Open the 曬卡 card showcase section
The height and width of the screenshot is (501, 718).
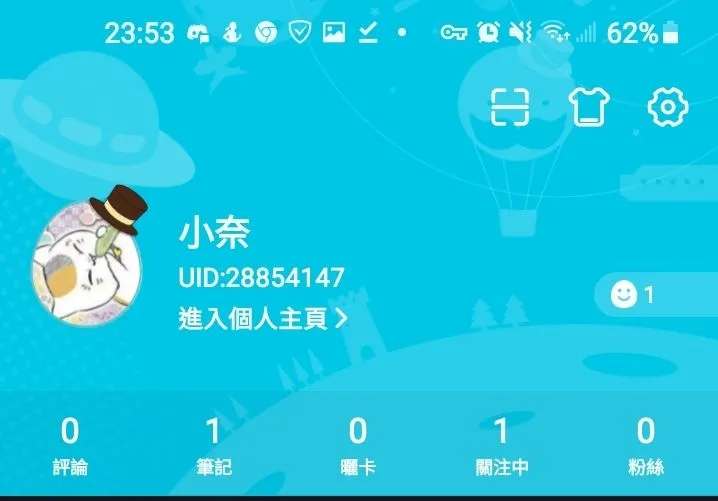click(x=358, y=445)
